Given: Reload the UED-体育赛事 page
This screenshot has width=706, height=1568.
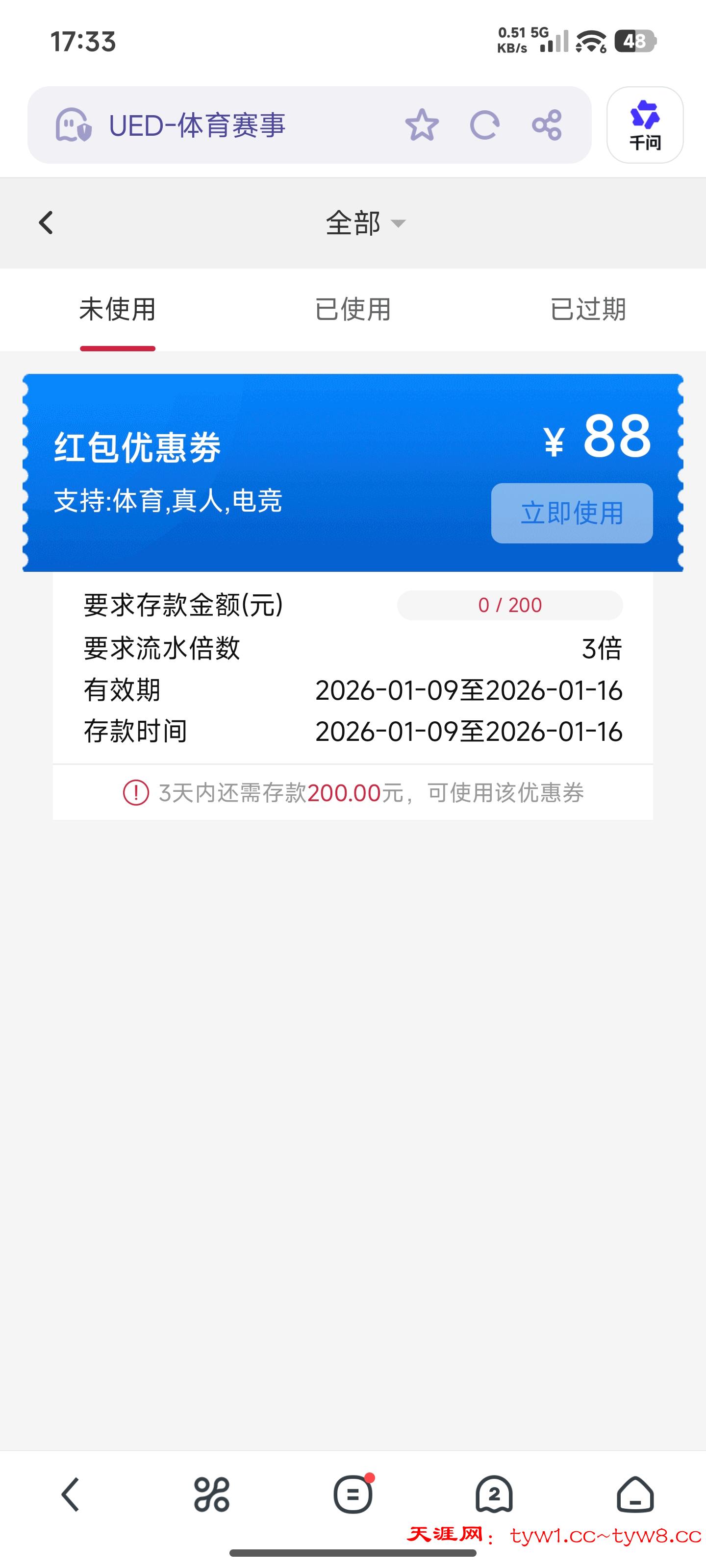Looking at the screenshot, I should tap(484, 125).
